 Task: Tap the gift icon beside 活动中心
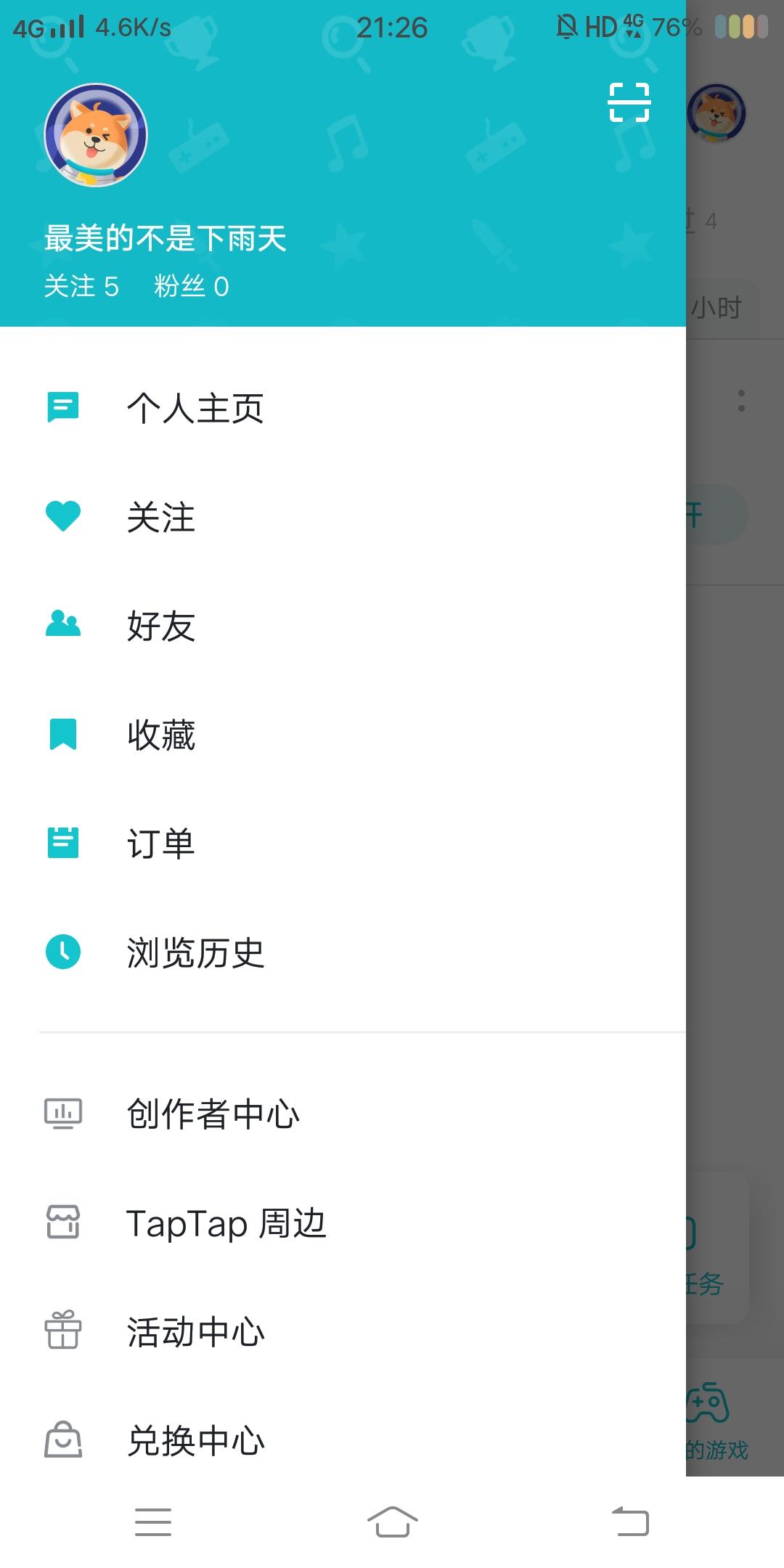coord(64,1331)
